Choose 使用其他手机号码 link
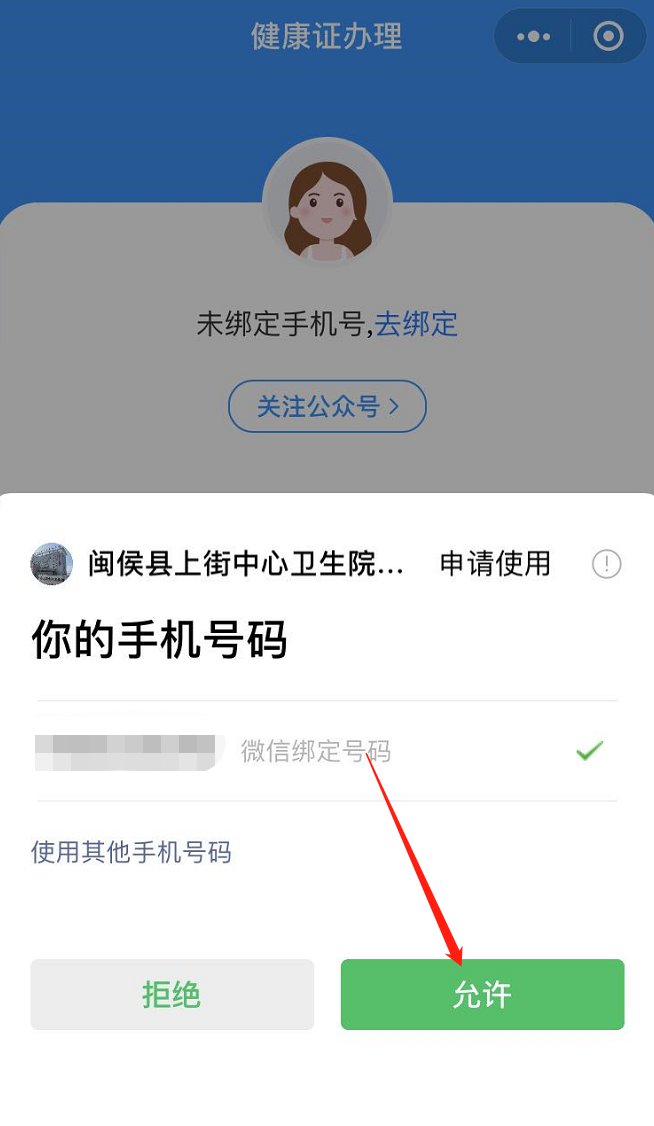The width and height of the screenshot is (654, 1126). tap(131, 852)
